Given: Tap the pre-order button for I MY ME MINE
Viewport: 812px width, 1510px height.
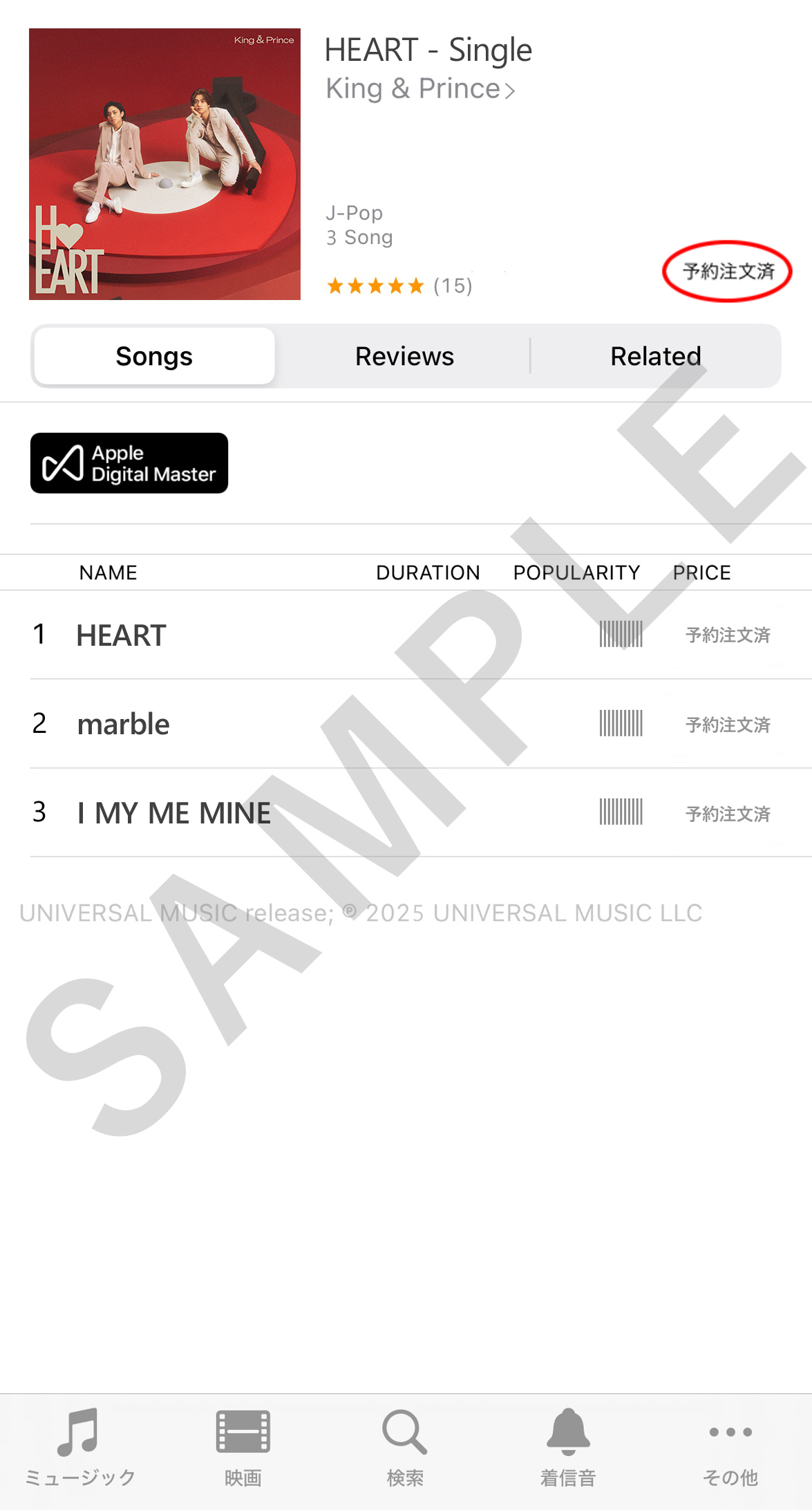Looking at the screenshot, I should coord(727,814).
